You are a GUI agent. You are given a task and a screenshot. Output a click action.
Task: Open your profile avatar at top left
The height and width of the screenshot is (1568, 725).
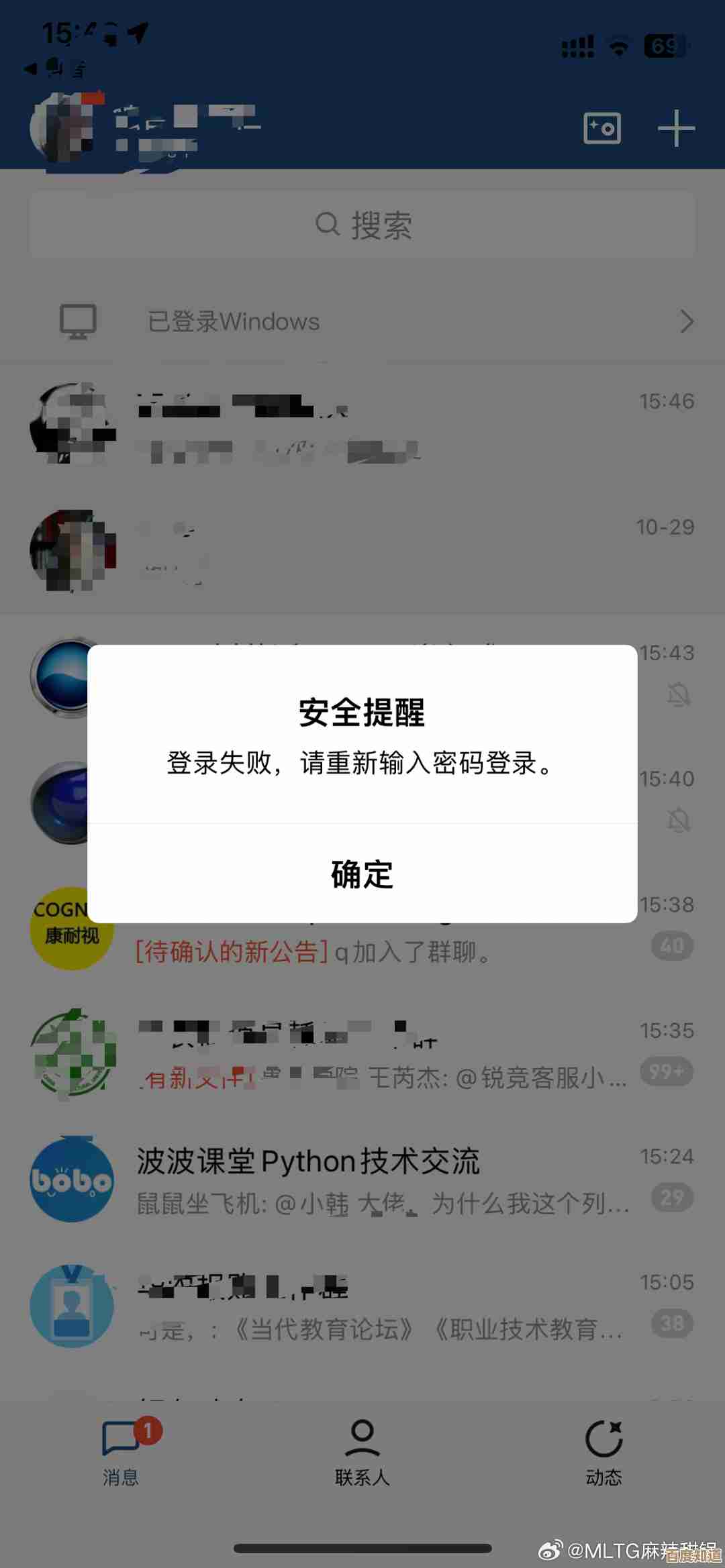64,127
